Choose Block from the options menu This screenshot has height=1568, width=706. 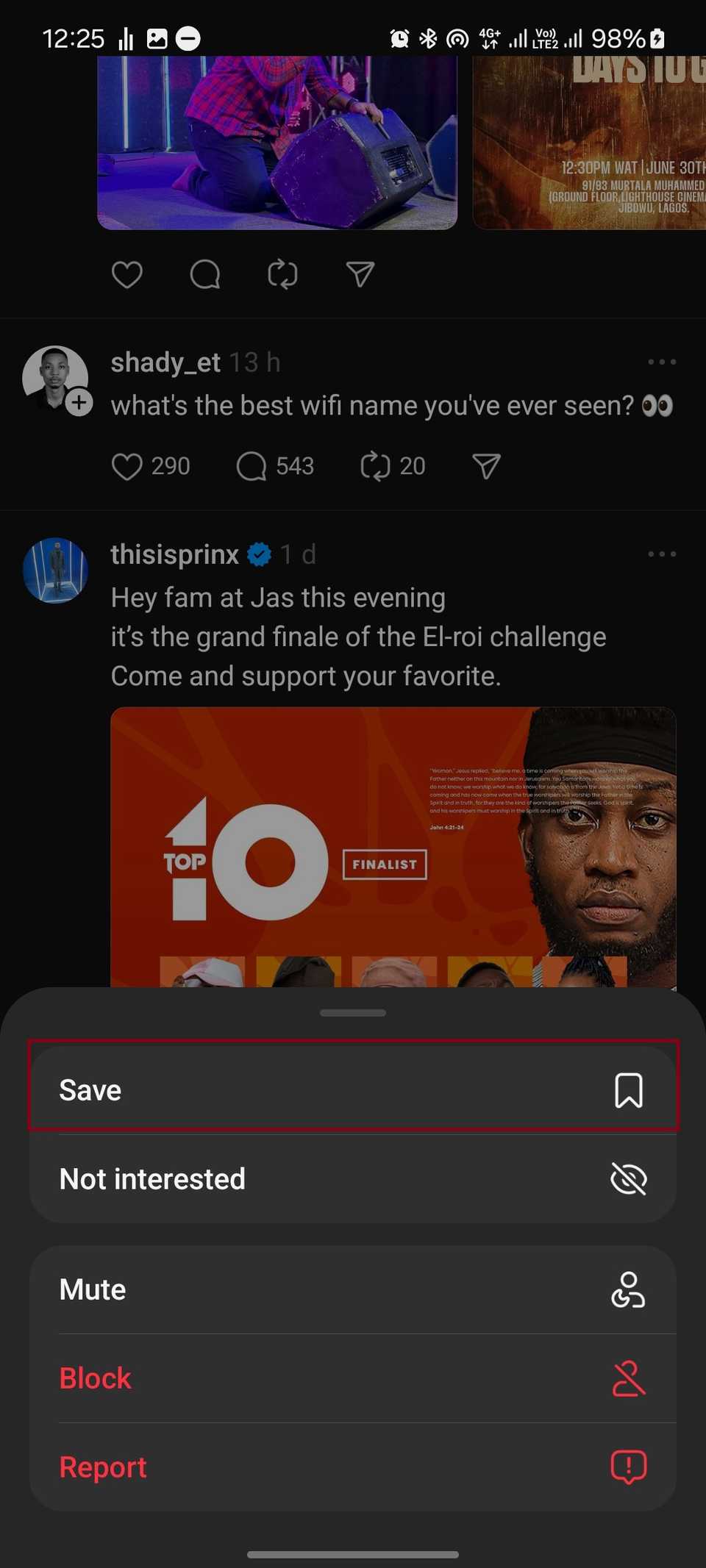tap(353, 1378)
